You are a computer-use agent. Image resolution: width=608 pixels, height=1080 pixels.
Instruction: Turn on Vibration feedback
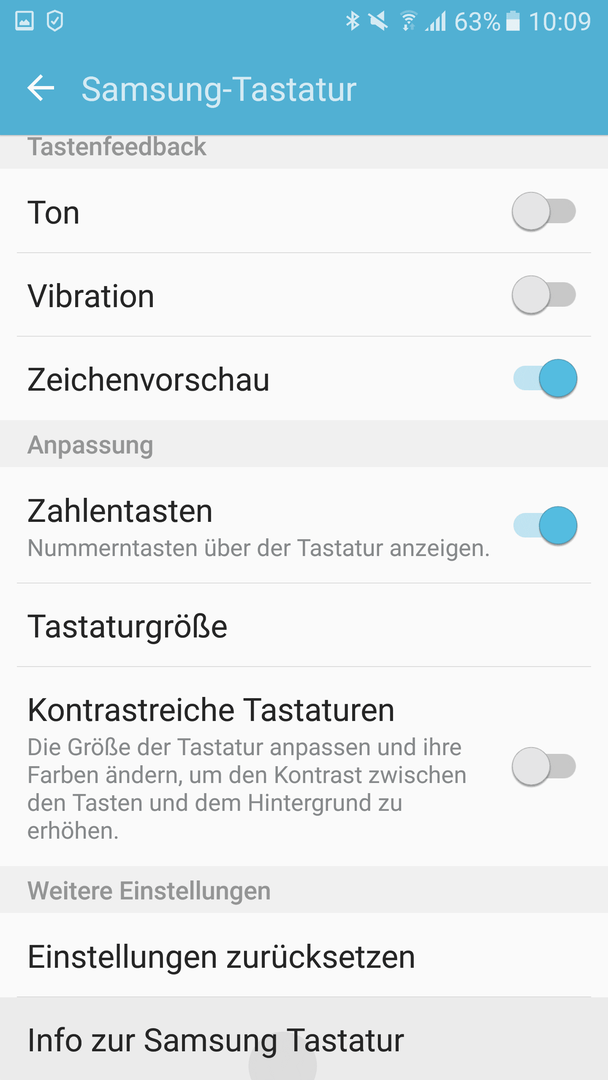[x=544, y=295]
